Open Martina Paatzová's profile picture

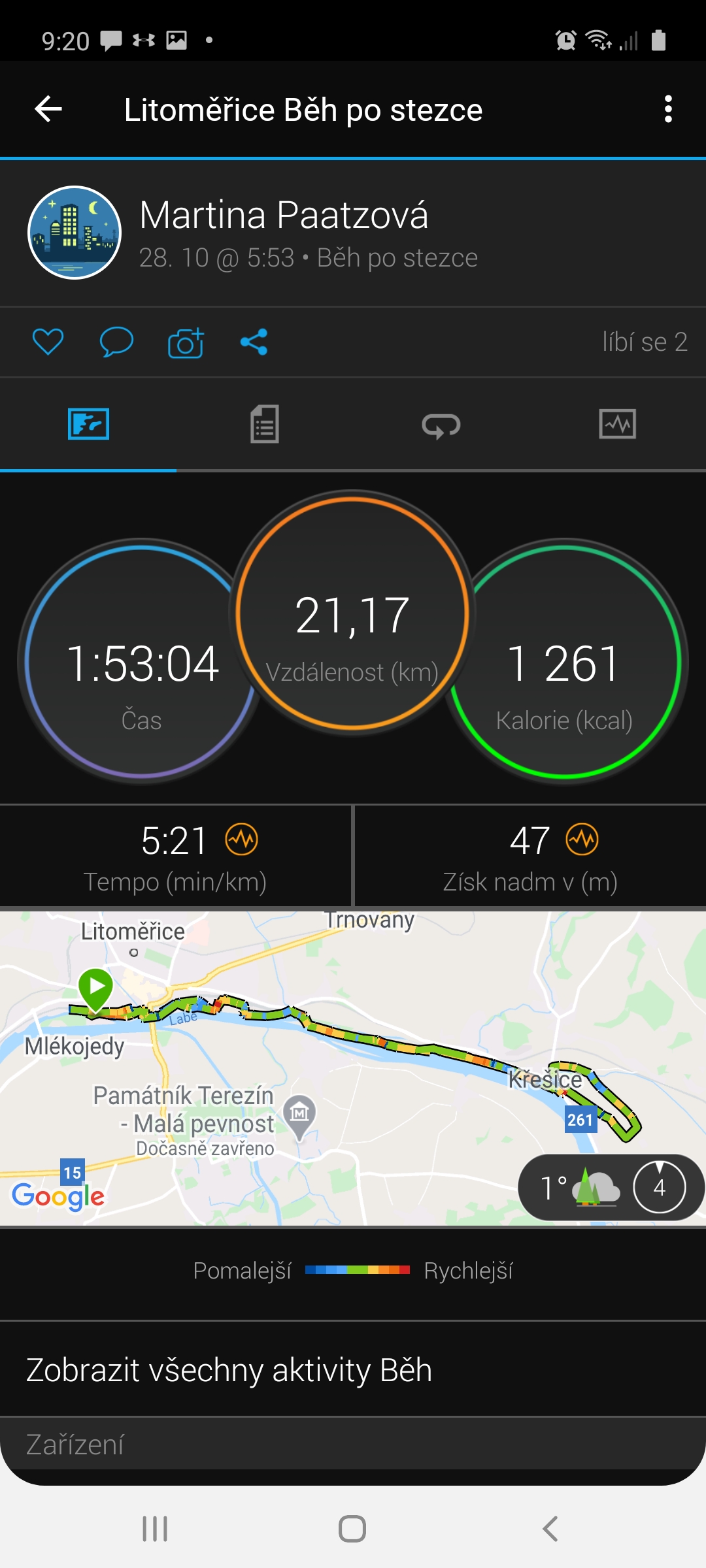point(75,233)
